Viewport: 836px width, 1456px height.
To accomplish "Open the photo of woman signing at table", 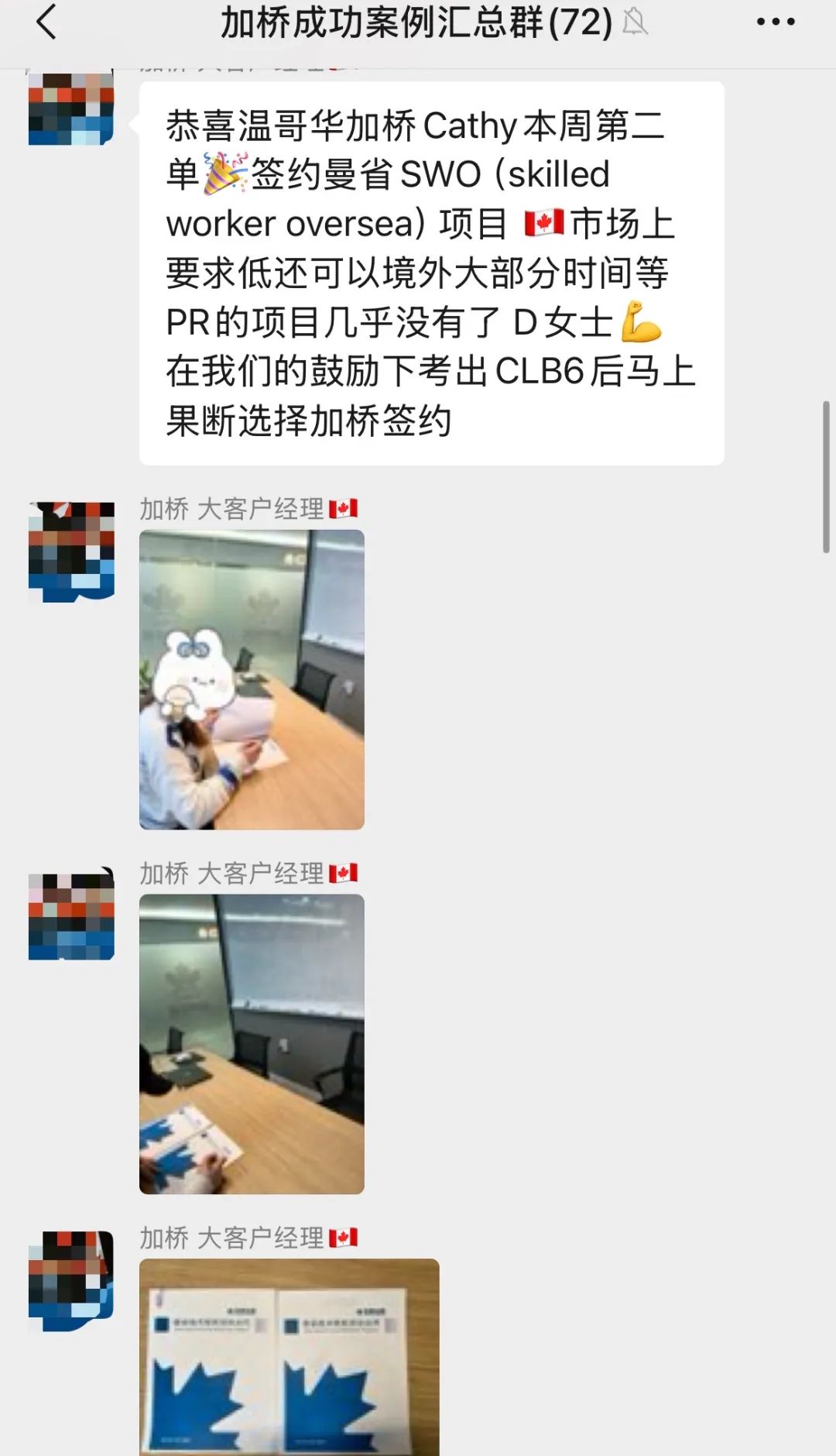I will [252, 679].
